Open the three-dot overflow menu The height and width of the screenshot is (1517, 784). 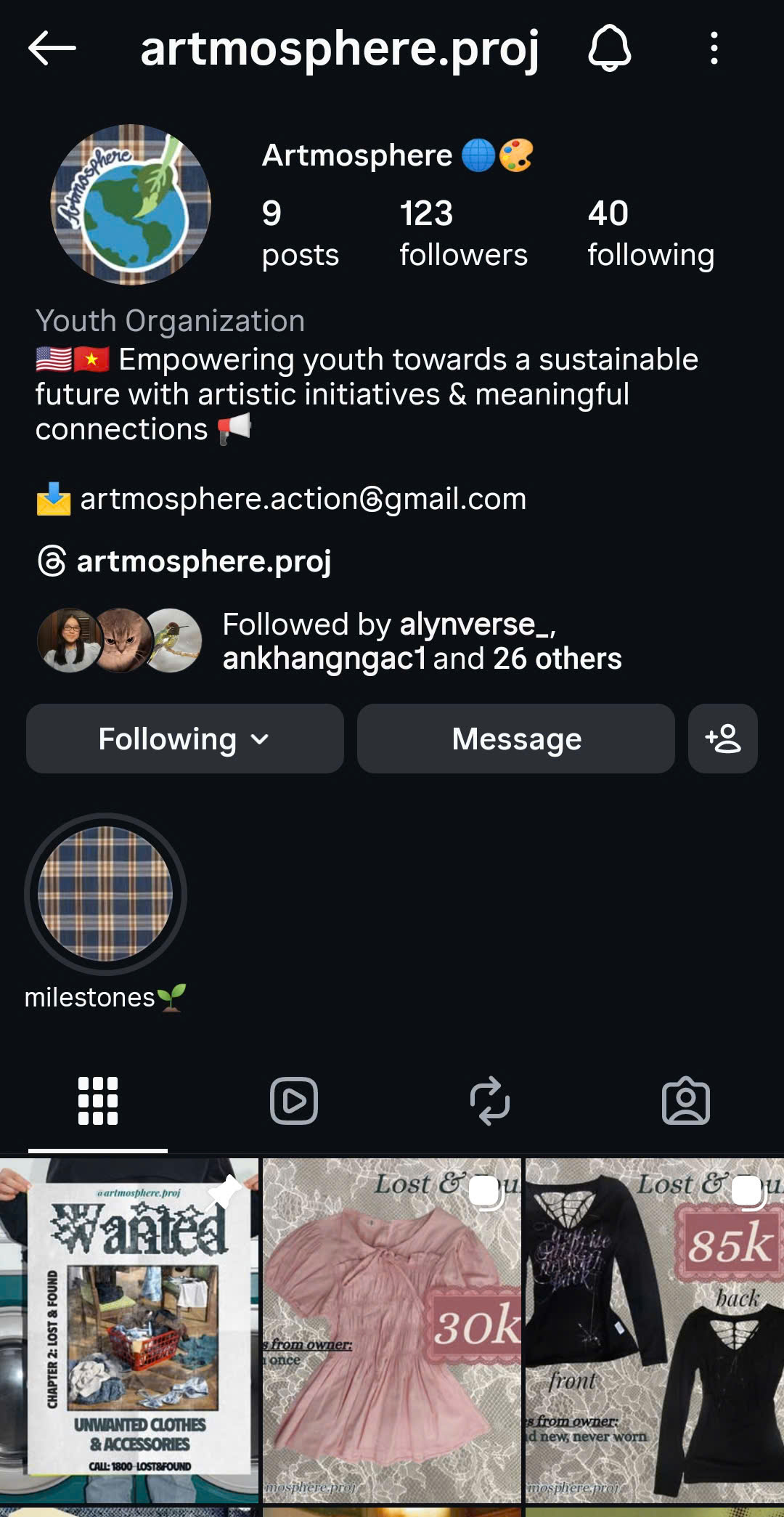pyautogui.click(x=714, y=49)
